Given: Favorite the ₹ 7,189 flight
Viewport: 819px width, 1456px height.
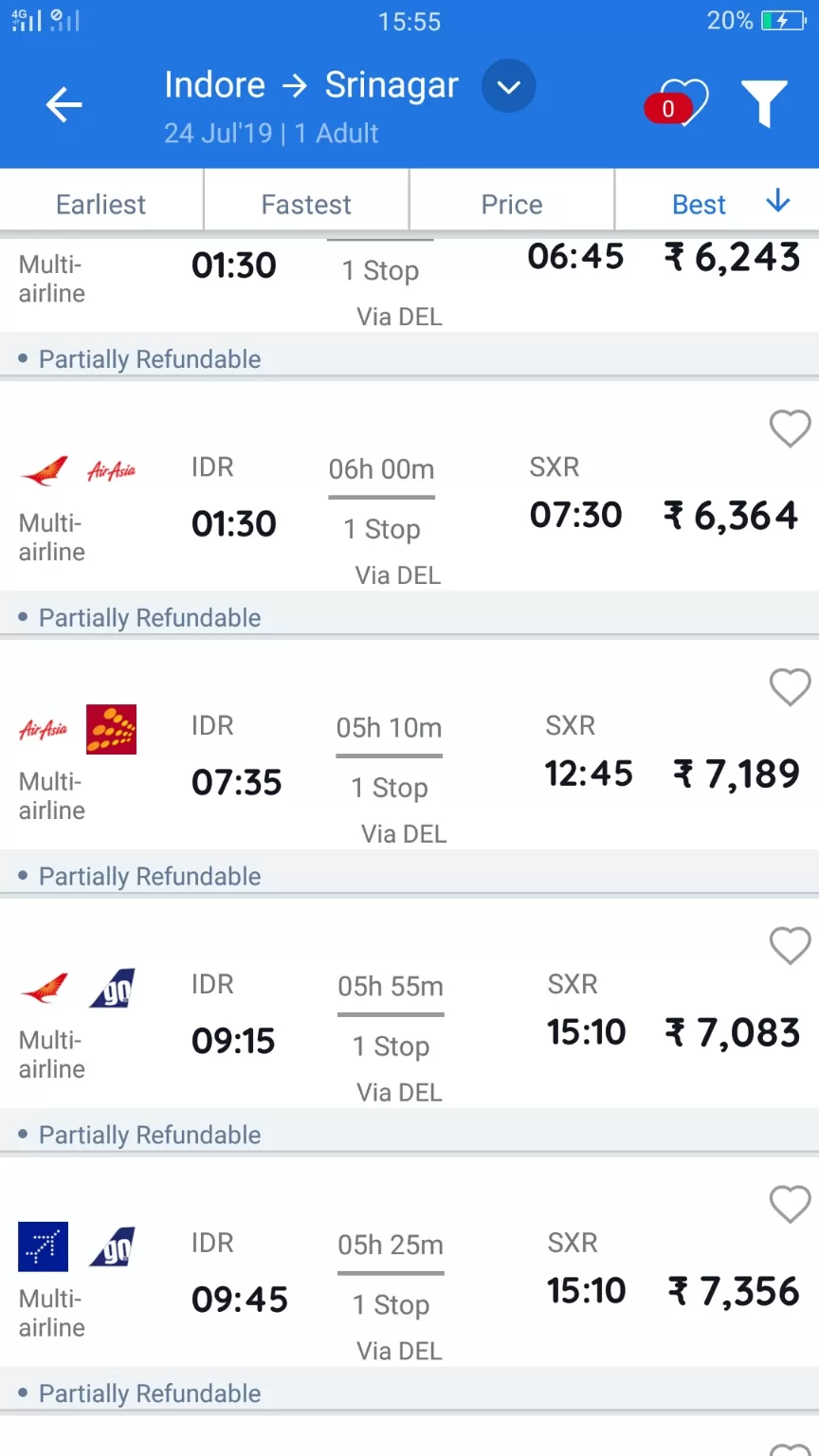Looking at the screenshot, I should tap(790, 687).
